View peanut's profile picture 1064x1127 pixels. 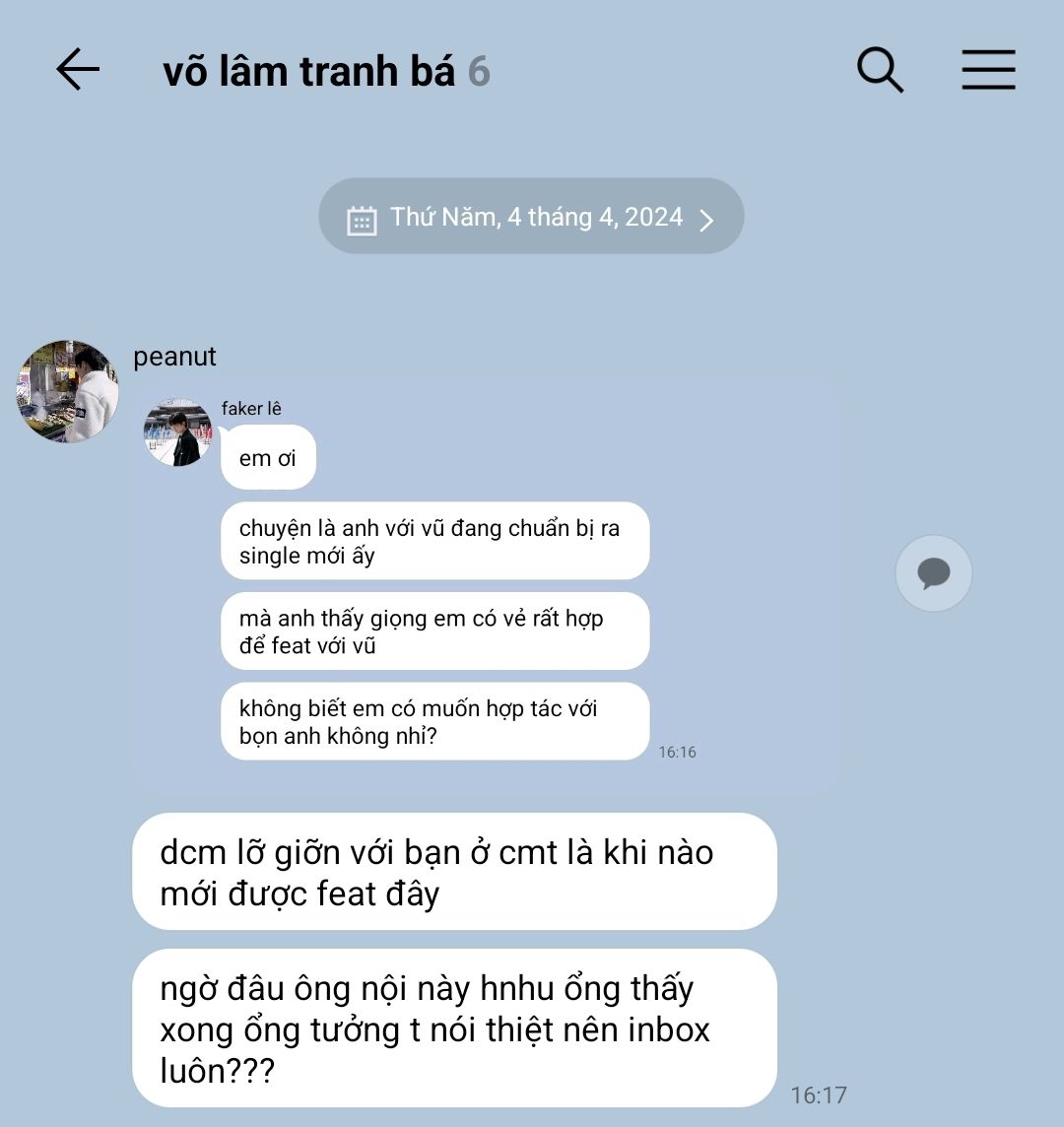pos(68,391)
